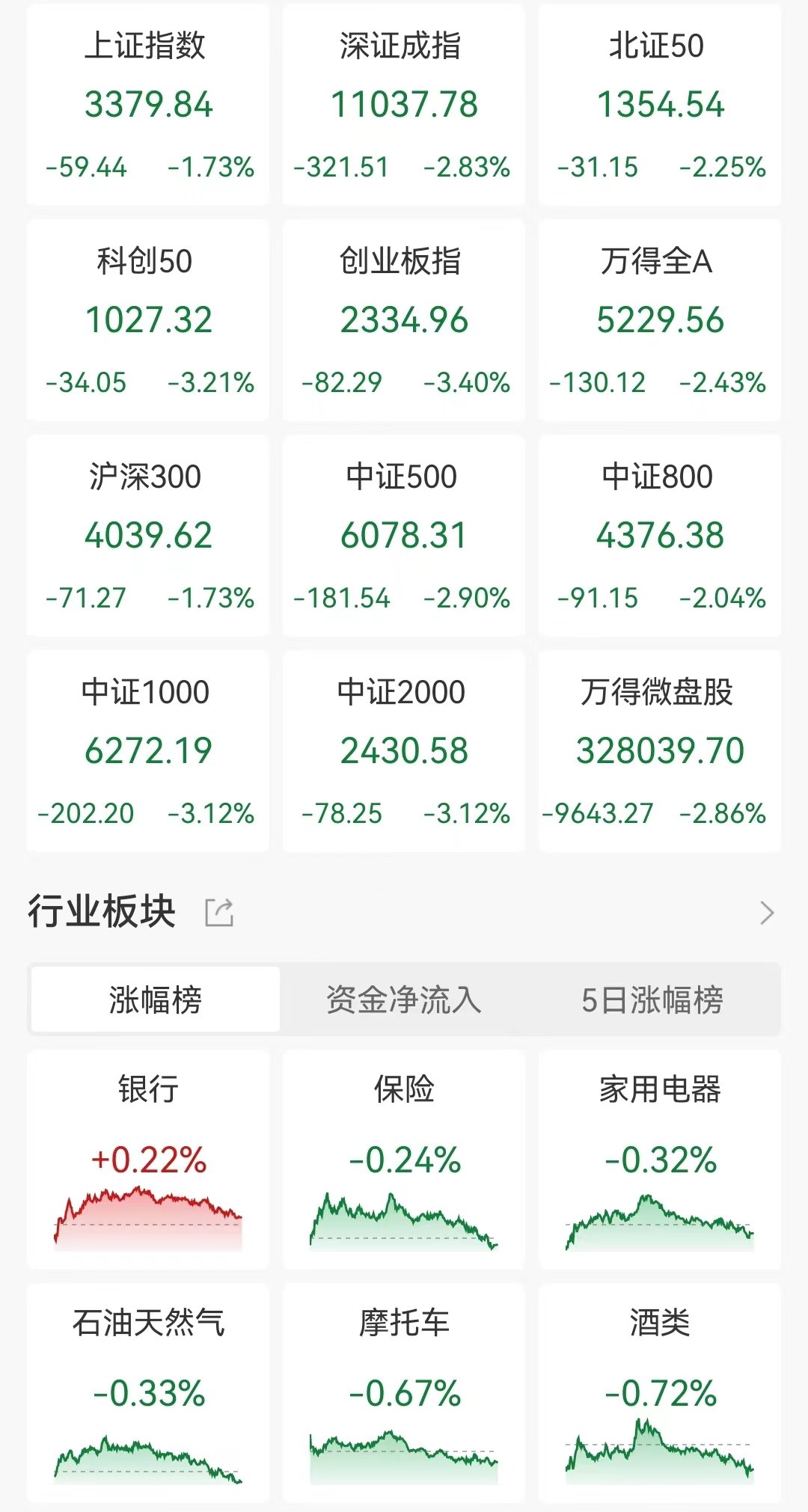Open the 深证成指 index card
Image resolution: width=808 pixels, height=1512 pixels.
[404, 104]
